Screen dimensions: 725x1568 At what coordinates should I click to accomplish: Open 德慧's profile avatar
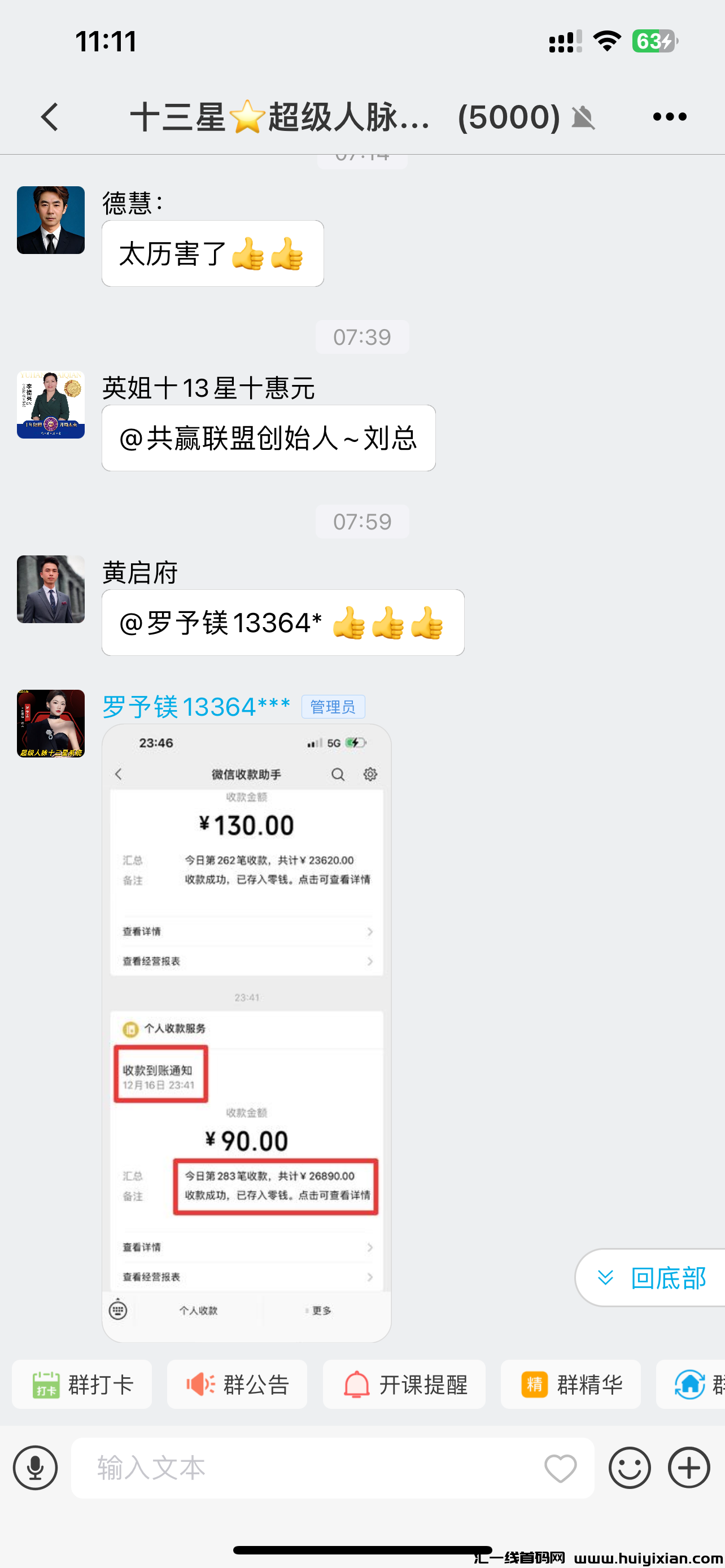50,220
